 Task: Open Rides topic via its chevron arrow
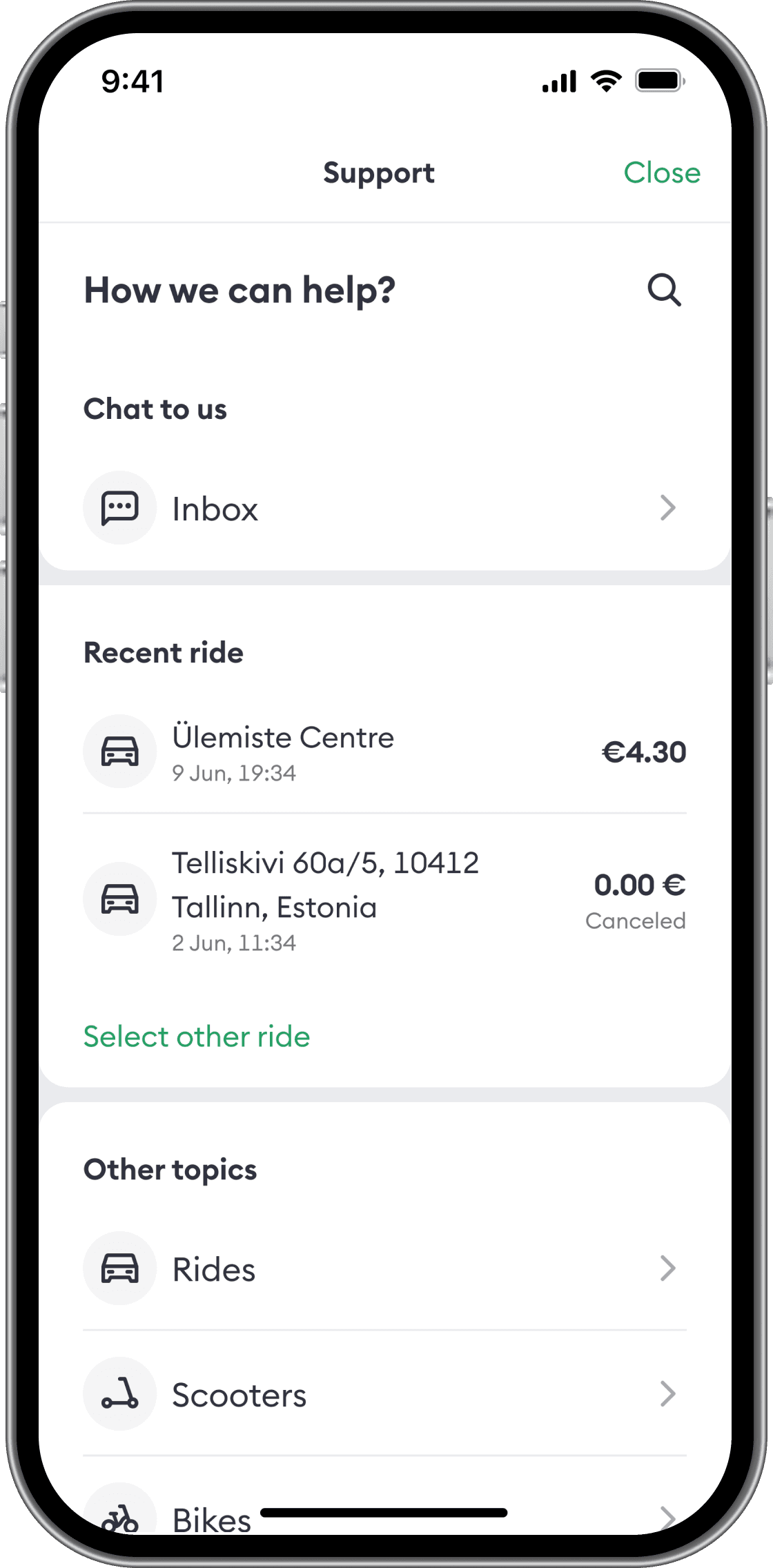[x=668, y=1268]
